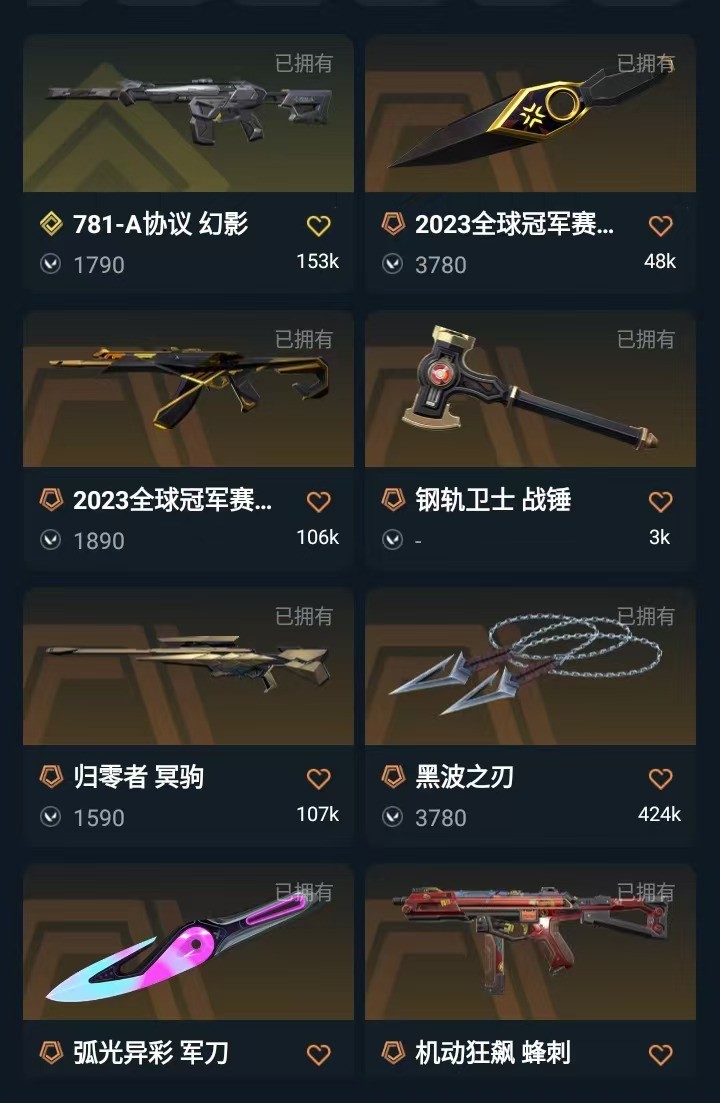
Task: Like the 弧光异彩 军刀 skin
Action: click(318, 1054)
